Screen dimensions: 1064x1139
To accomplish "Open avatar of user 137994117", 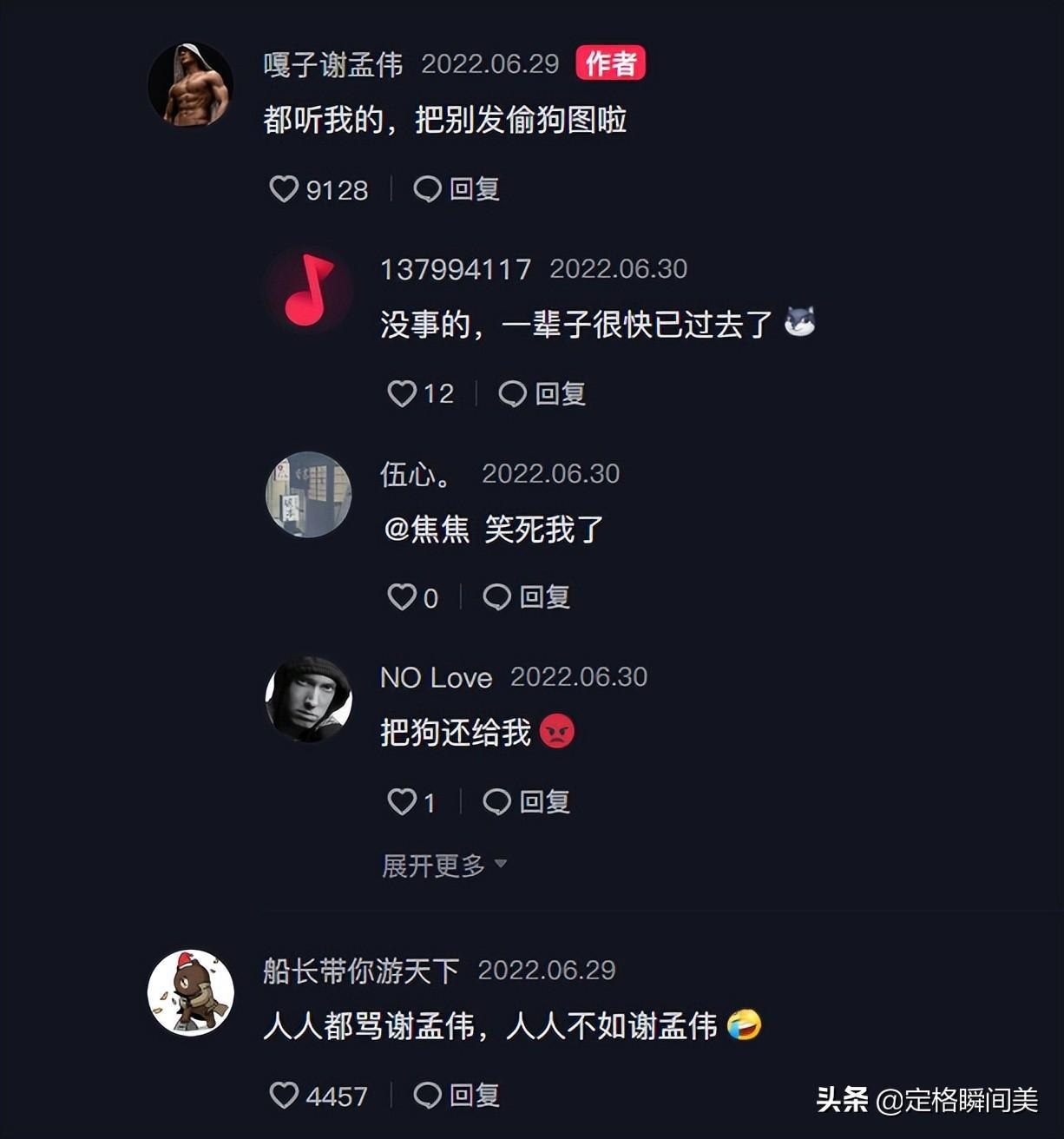I will [x=308, y=290].
